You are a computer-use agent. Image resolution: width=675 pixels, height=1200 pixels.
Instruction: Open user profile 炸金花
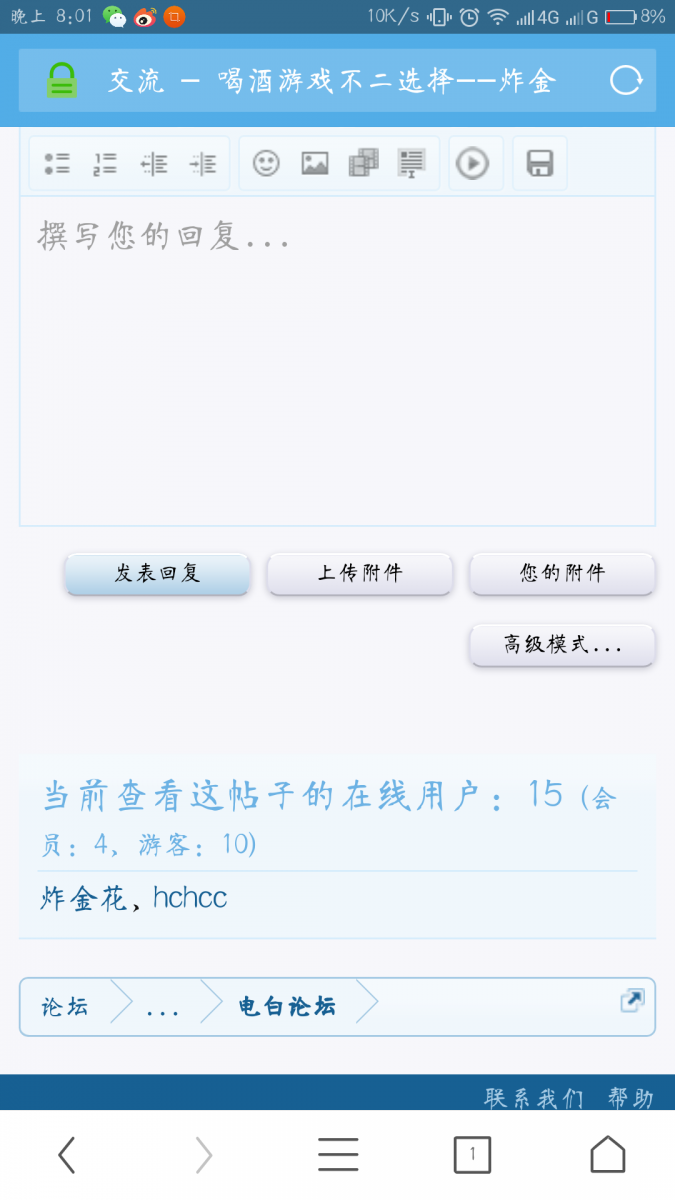click(84, 898)
